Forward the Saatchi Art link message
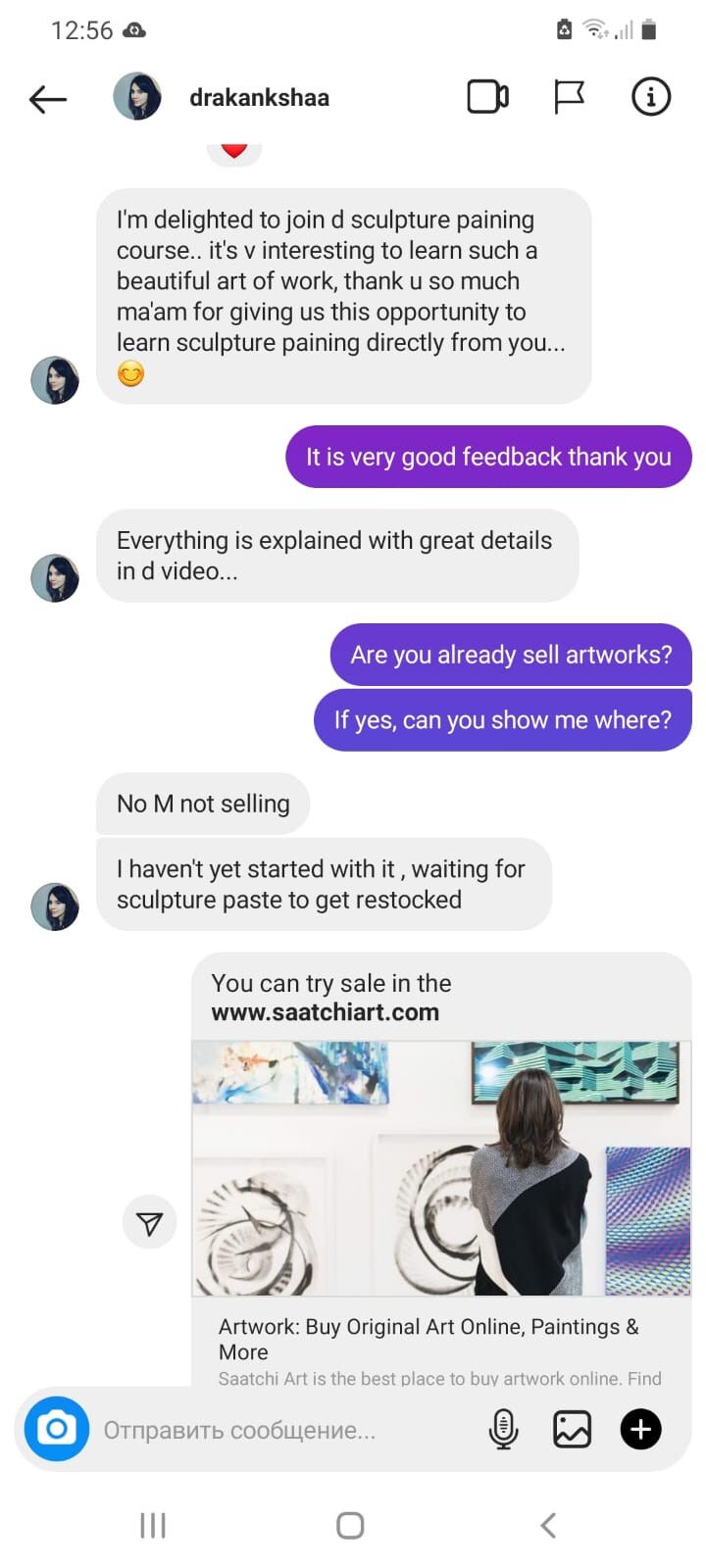Screen dimensions: 706x1568 149,1222
